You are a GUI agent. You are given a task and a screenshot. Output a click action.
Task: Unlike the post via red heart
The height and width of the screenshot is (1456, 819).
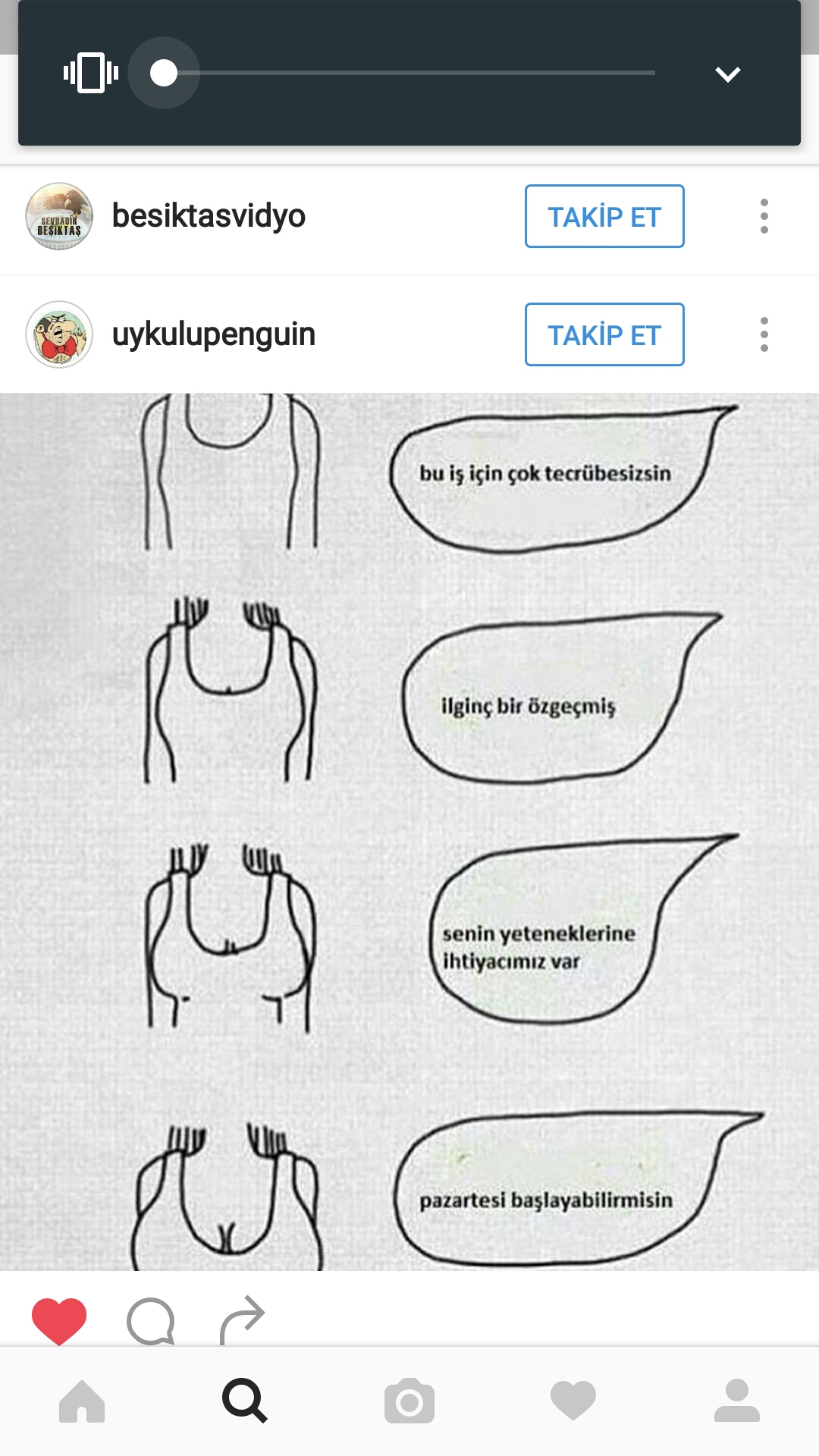(x=59, y=1320)
